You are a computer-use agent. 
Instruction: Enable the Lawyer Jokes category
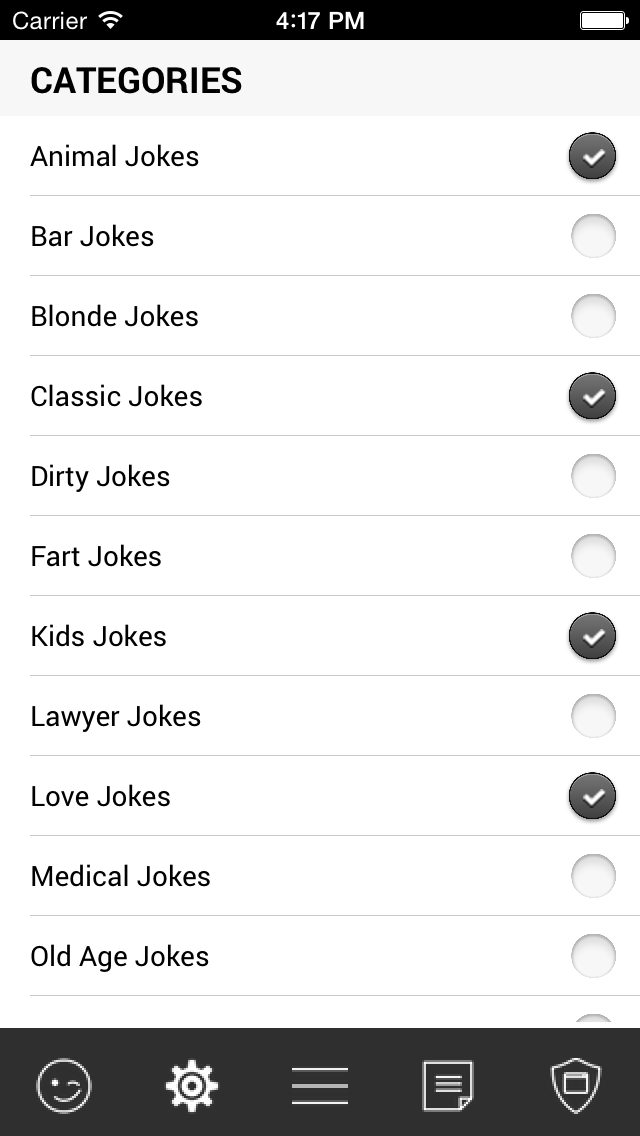click(x=592, y=717)
